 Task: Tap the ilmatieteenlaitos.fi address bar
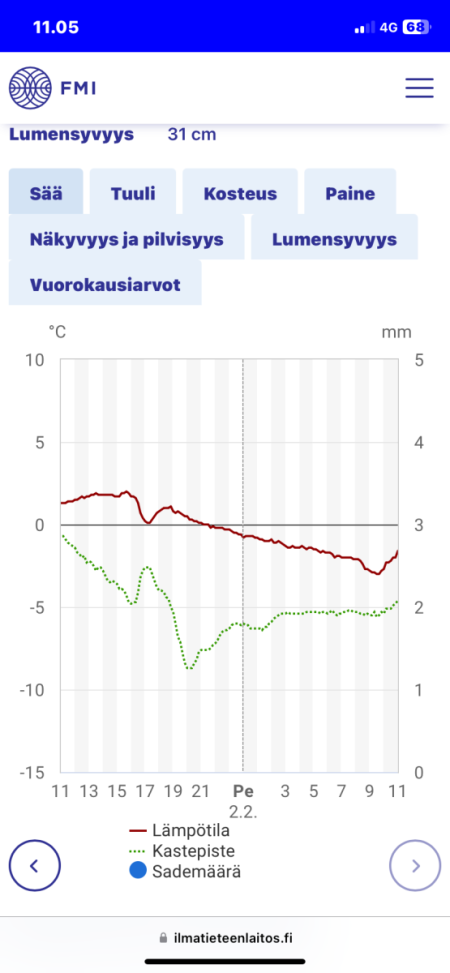coord(225,938)
